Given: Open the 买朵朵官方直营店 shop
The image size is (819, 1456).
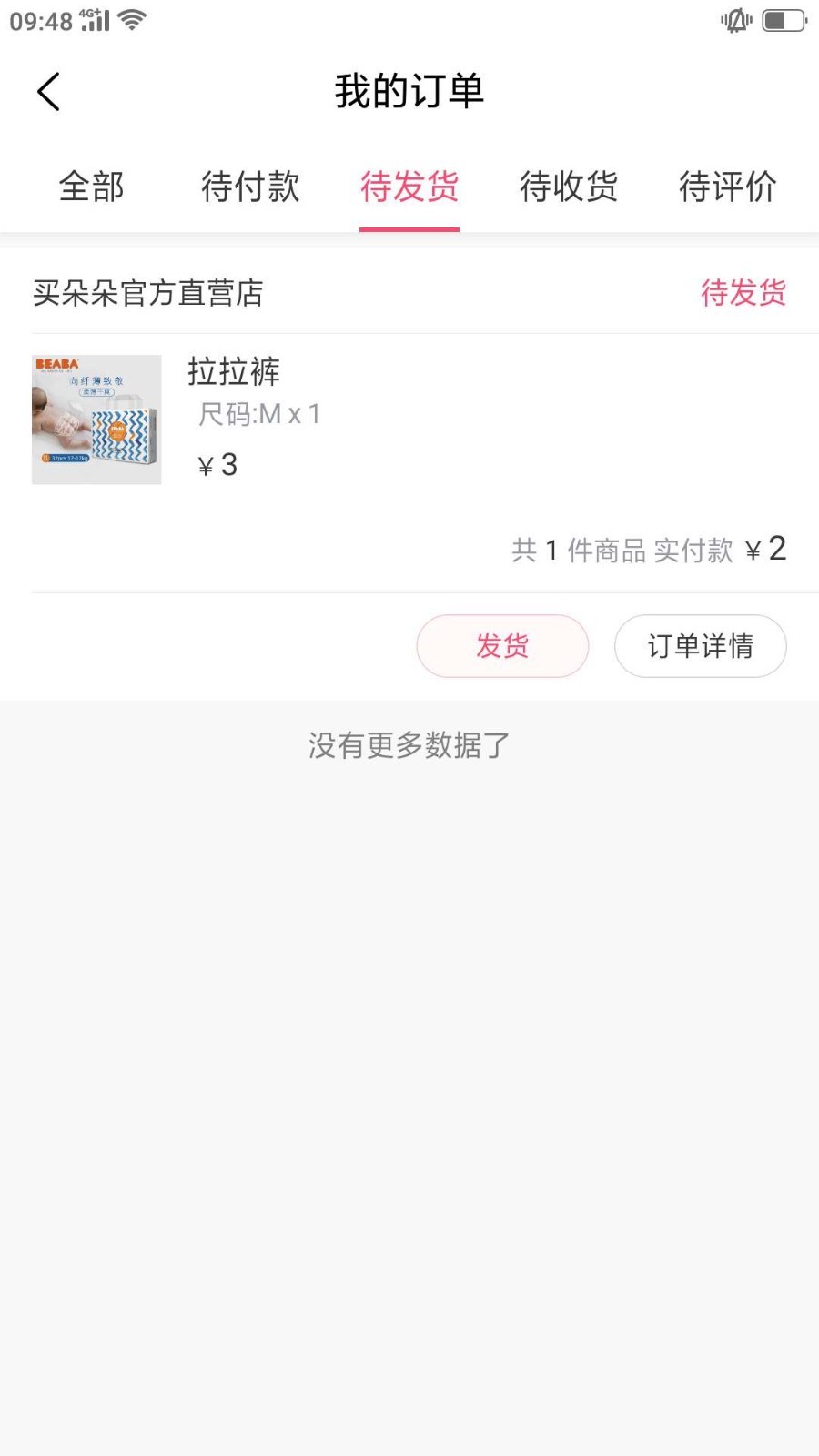Looking at the screenshot, I should pos(148,293).
